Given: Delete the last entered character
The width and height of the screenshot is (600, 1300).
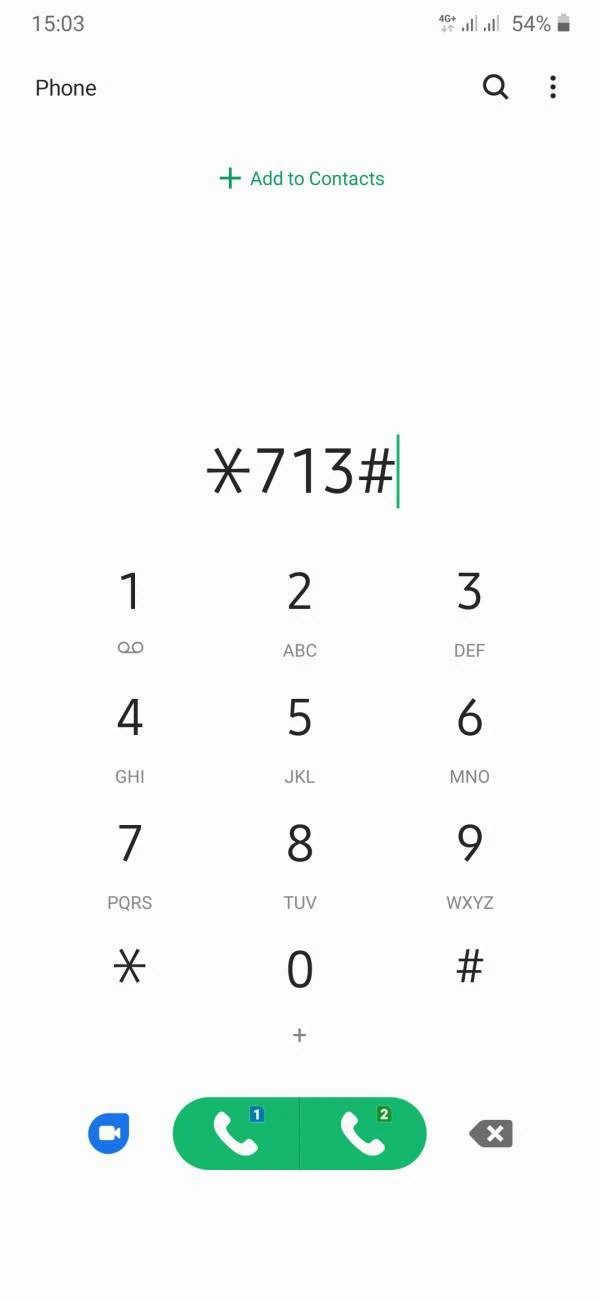Looking at the screenshot, I should pos(491,1133).
